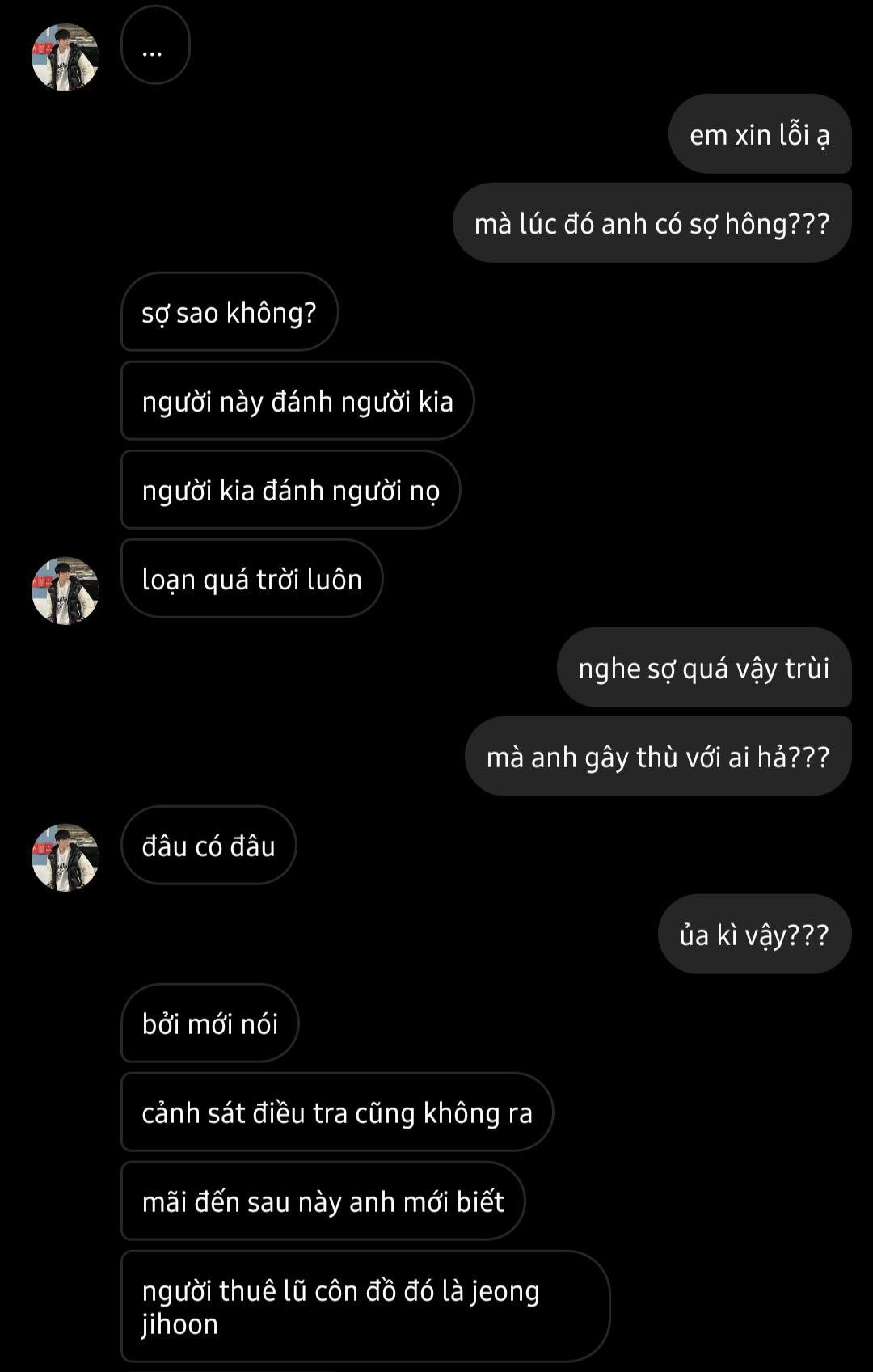The image size is (873, 1372).
Task: Open sender's profile picture beside the "..." message
Action: click(x=65, y=57)
